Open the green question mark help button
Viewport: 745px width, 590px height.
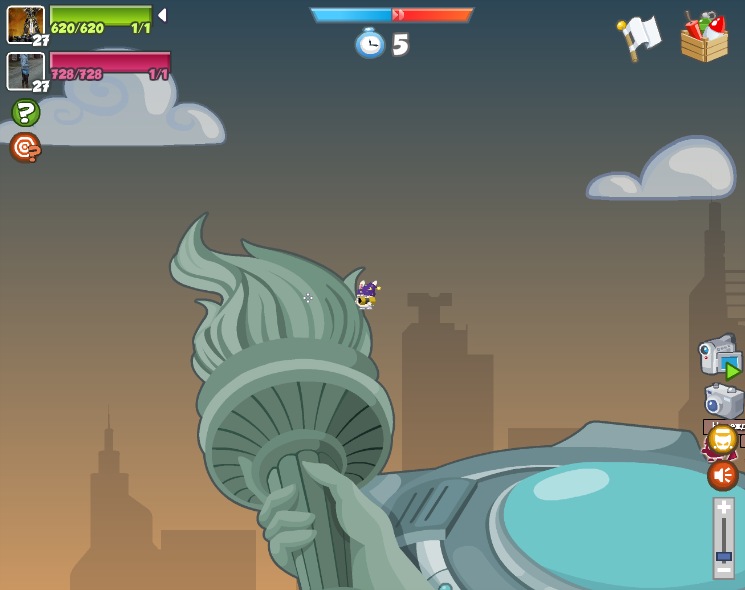click(x=25, y=112)
